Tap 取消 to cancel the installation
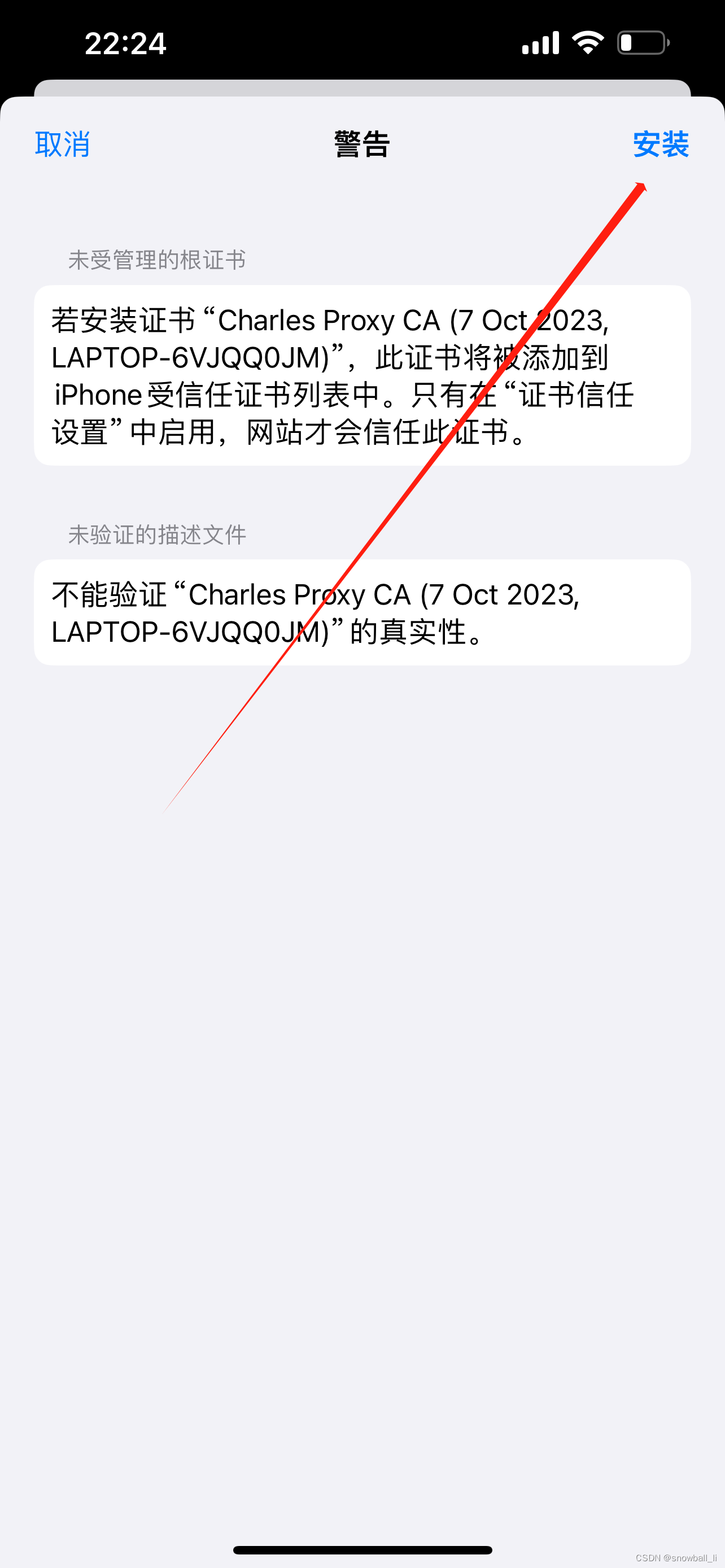Screen dimensions: 725x1568 63,144
